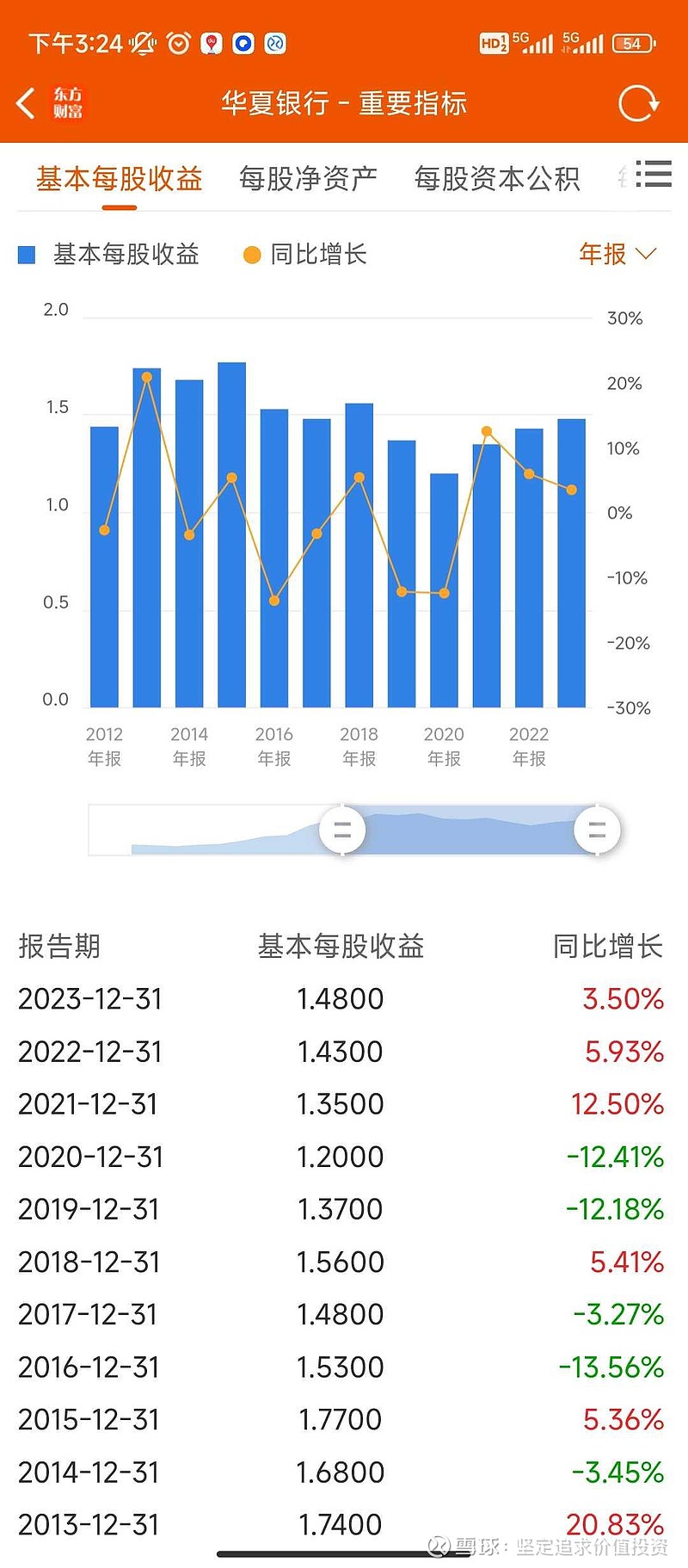
Task: Switch to the 每股净资产 tab
Action: pyautogui.click(x=307, y=177)
